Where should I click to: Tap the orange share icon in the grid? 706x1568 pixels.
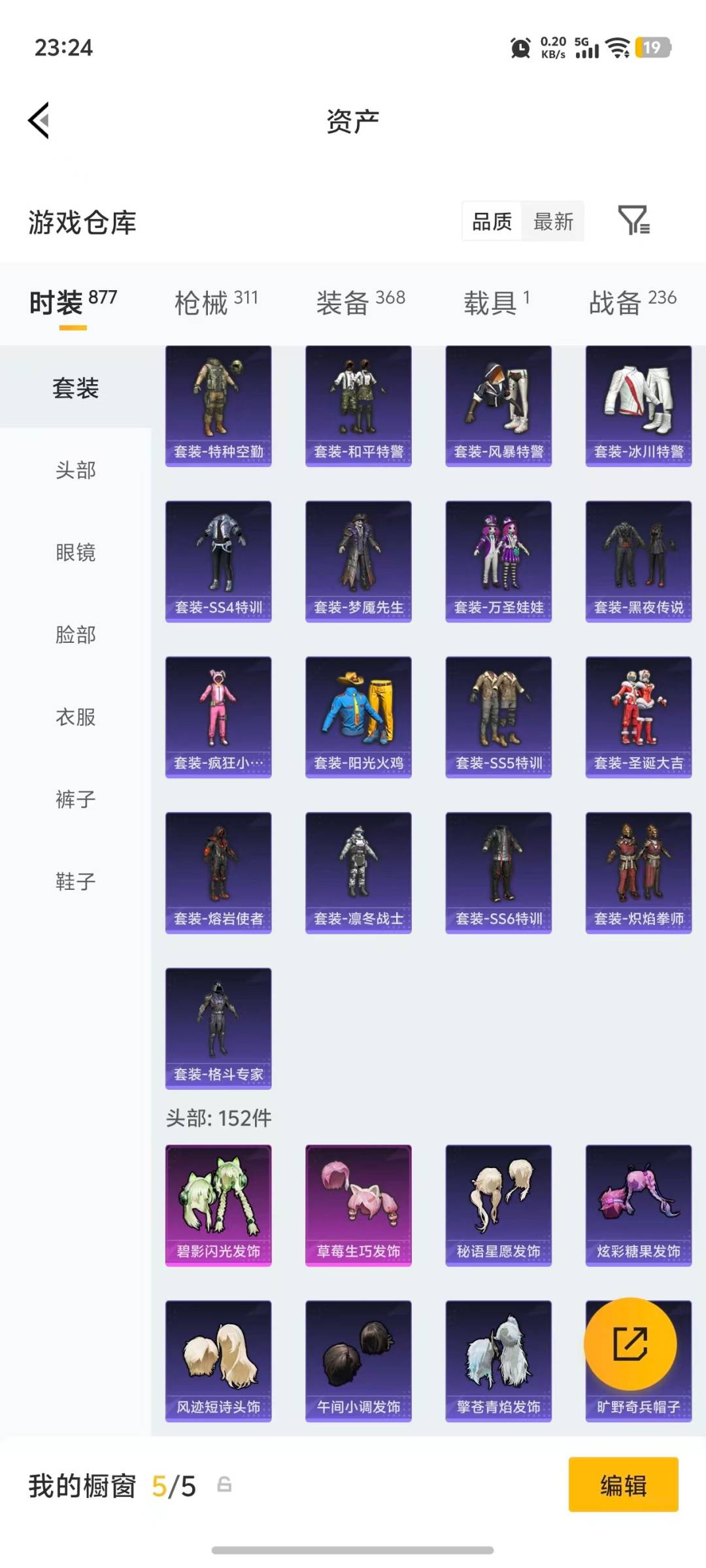point(631,1344)
